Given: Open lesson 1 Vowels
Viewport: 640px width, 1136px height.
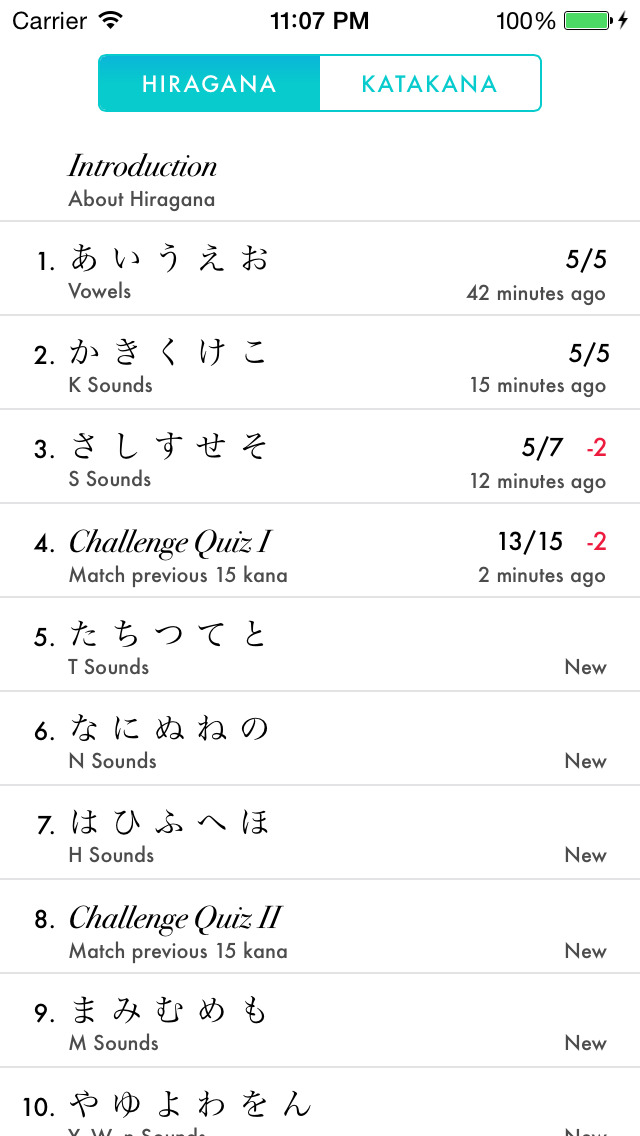Looking at the screenshot, I should [x=320, y=270].
